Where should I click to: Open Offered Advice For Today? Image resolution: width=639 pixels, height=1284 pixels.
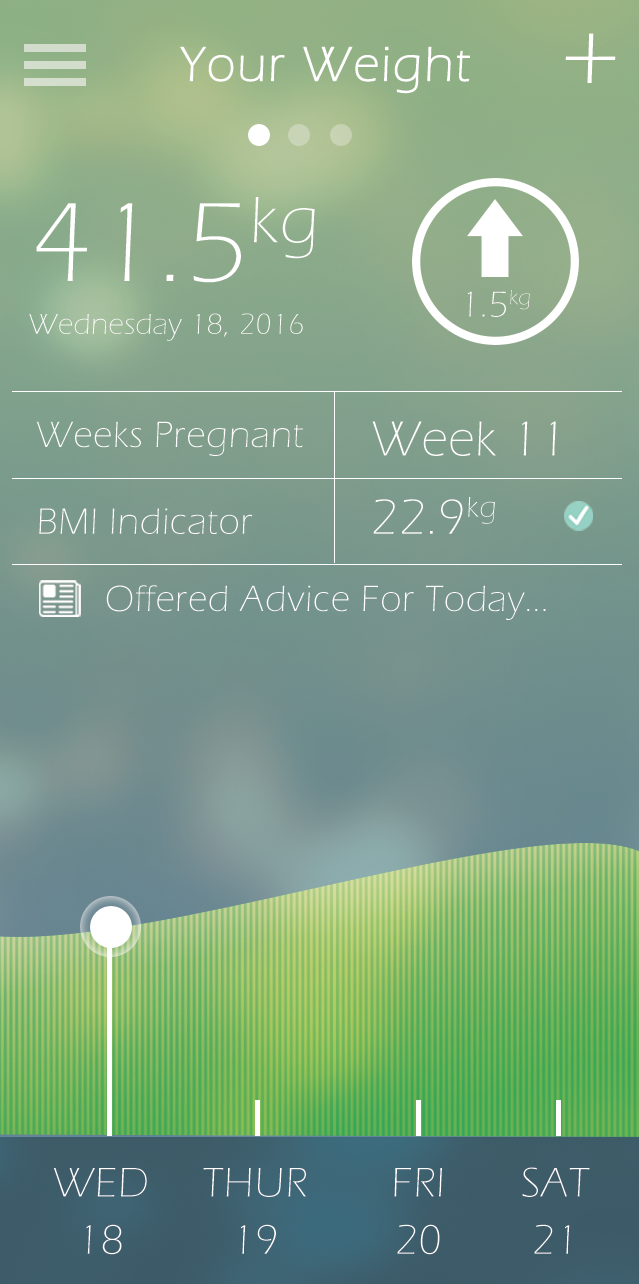pyautogui.click(x=325, y=599)
